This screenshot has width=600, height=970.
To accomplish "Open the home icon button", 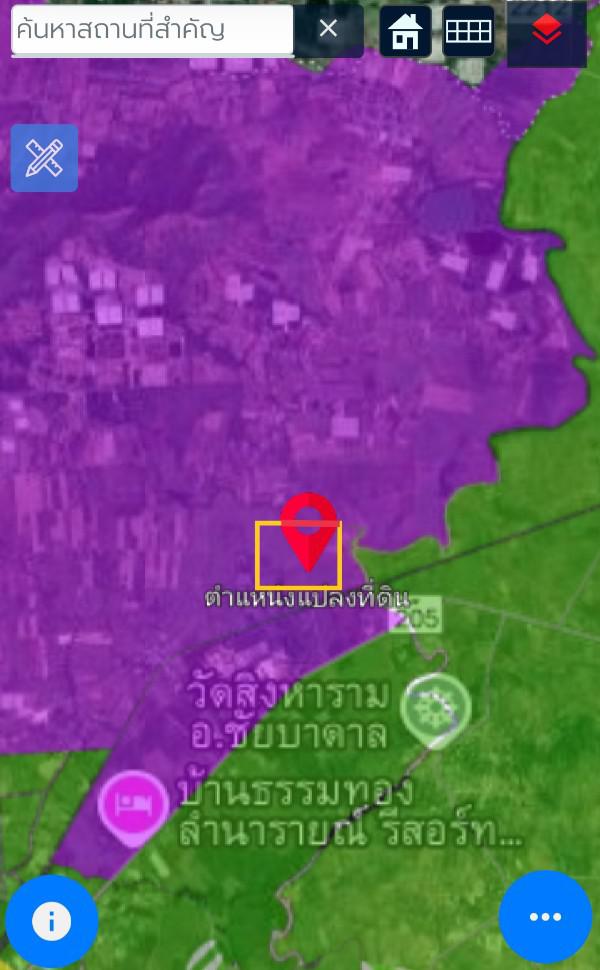I will [405, 31].
